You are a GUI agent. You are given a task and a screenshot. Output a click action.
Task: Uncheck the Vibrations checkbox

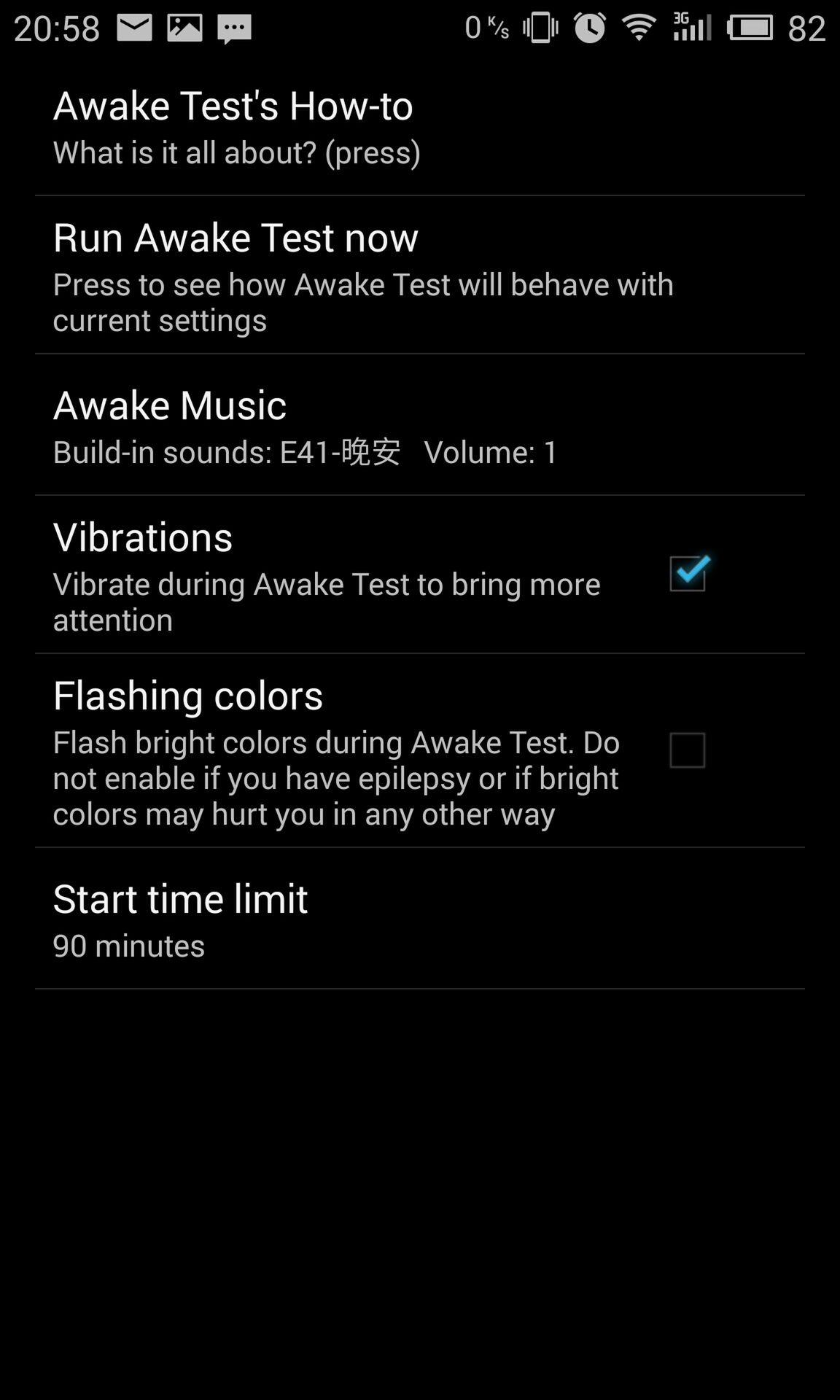(x=688, y=573)
